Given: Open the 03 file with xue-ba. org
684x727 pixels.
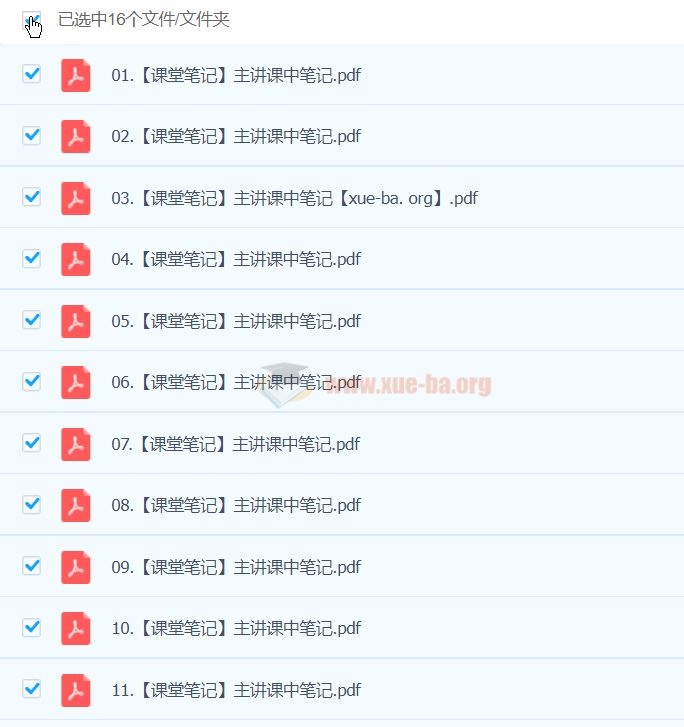Looking at the screenshot, I should click(294, 198).
